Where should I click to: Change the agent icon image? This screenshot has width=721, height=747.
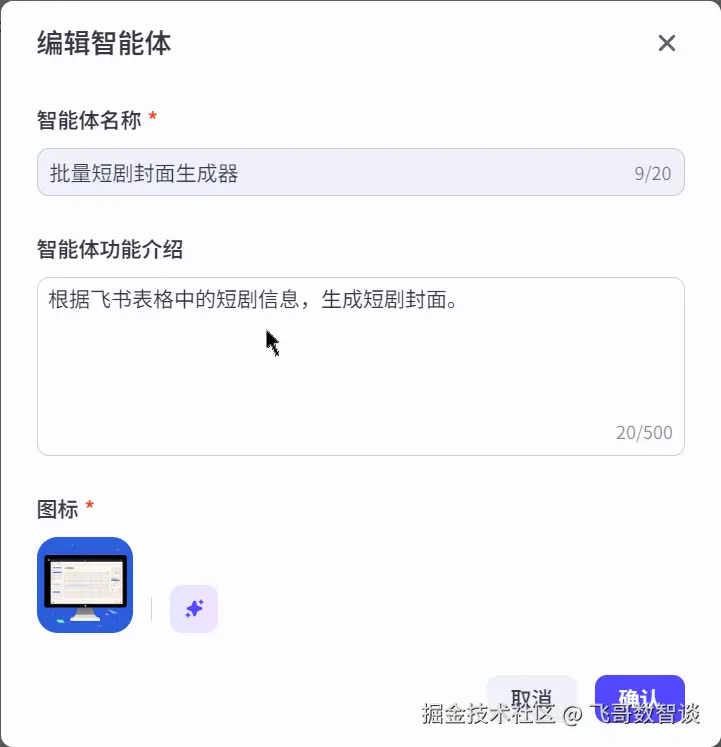point(85,585)
